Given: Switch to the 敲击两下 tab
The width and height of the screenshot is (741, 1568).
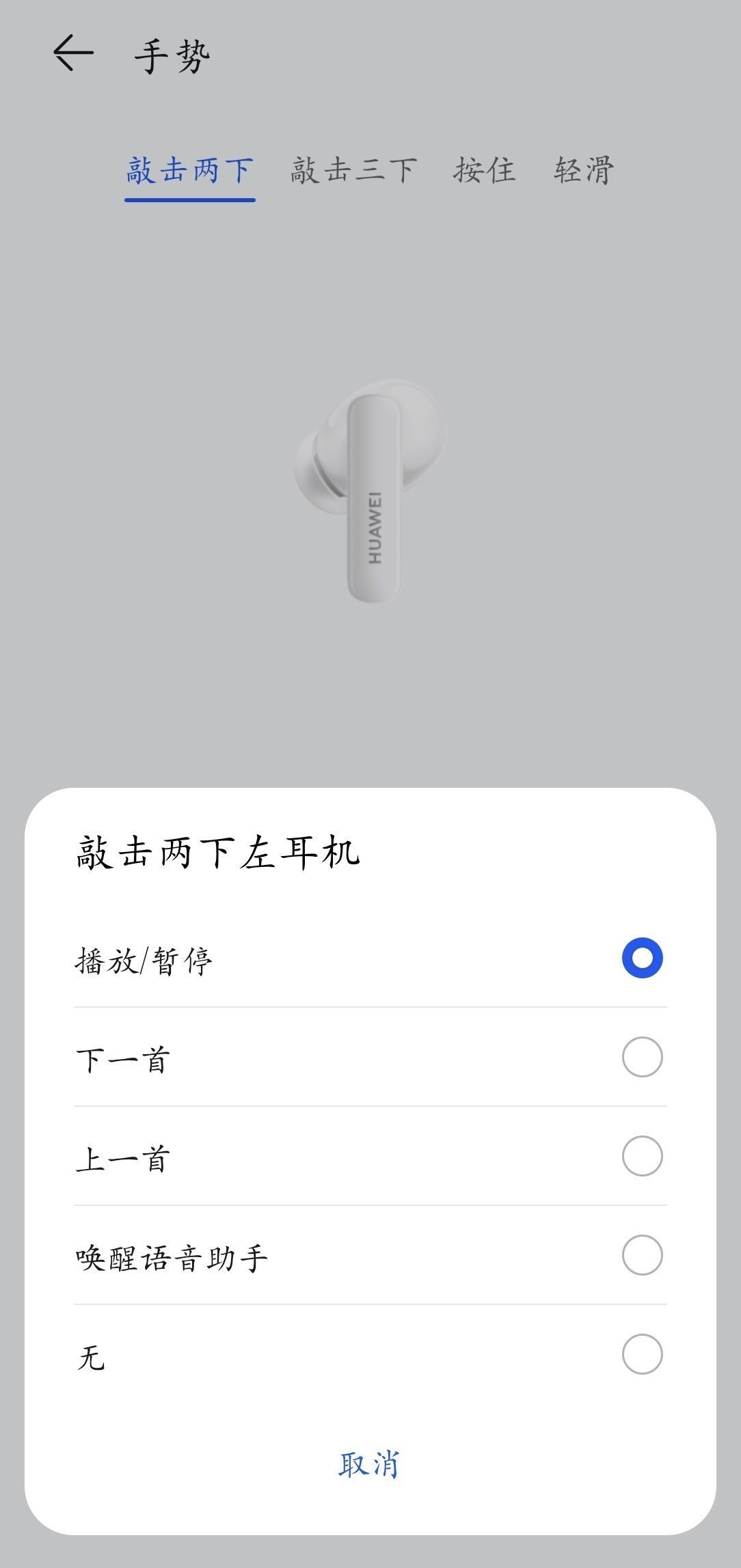Looking at the screenshot, I should pos(189,171).
